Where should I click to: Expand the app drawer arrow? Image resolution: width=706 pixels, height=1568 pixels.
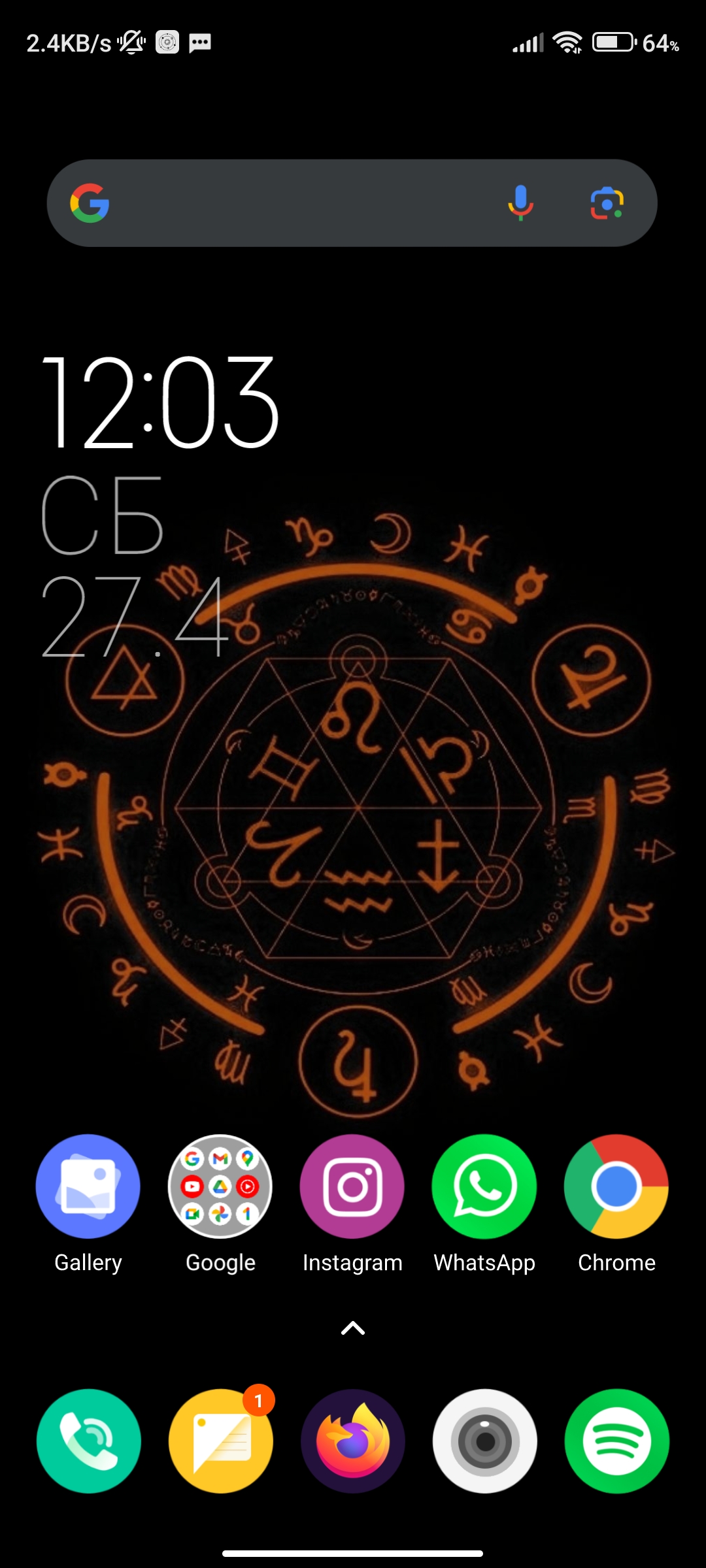[x=353, y=1328]
